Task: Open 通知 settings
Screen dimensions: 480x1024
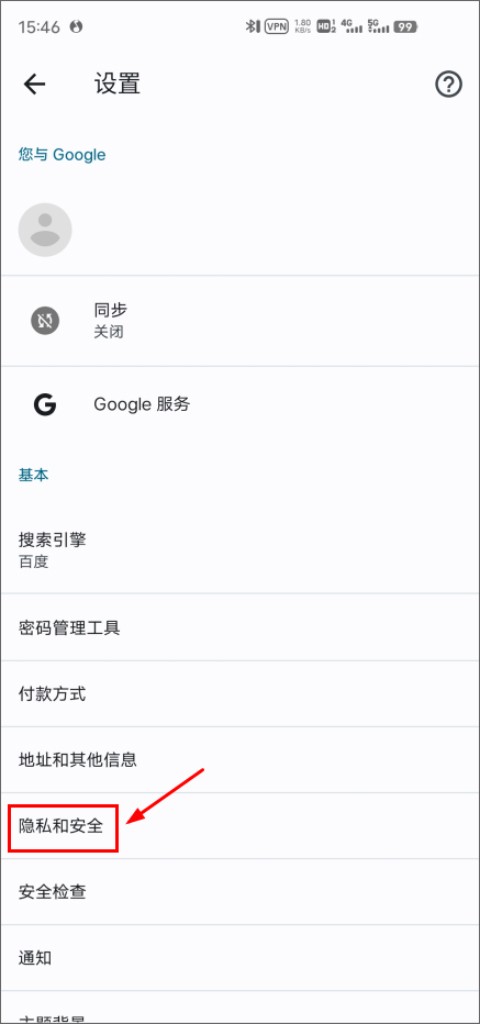Action: point(240,958)
